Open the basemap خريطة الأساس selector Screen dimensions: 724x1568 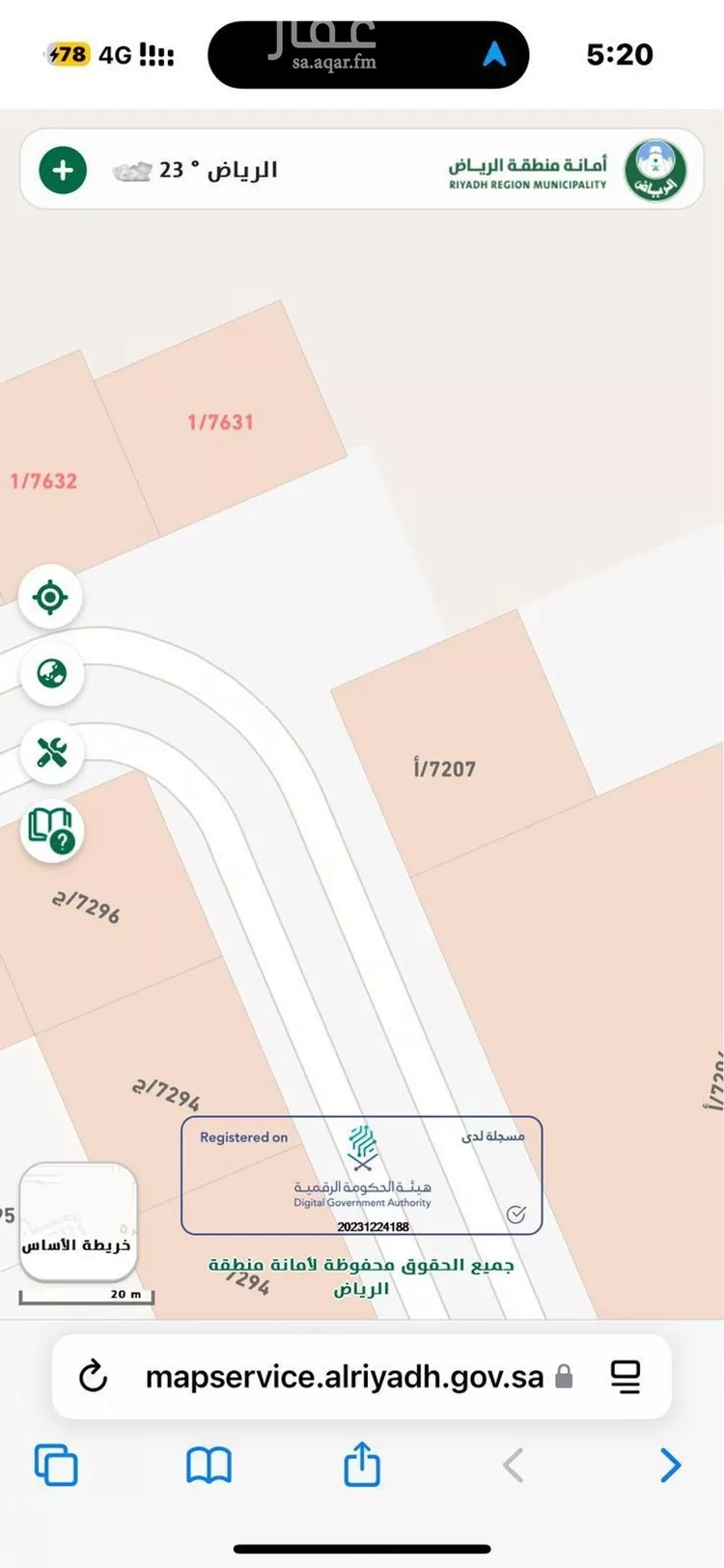click(77, 1221)
